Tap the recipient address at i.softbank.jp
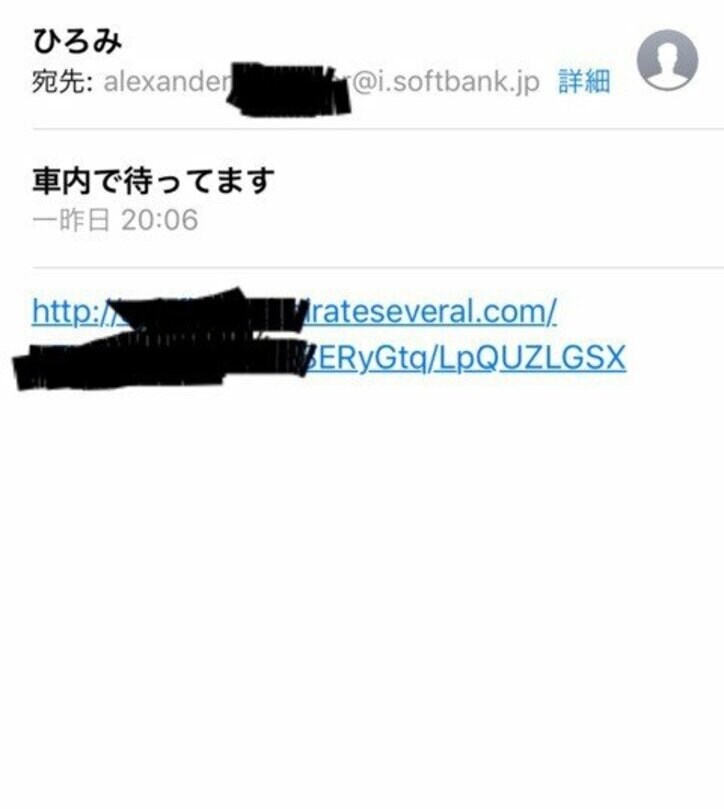This screenshot has width=724, height=809. pyautogui.click(x=444, y=83)
